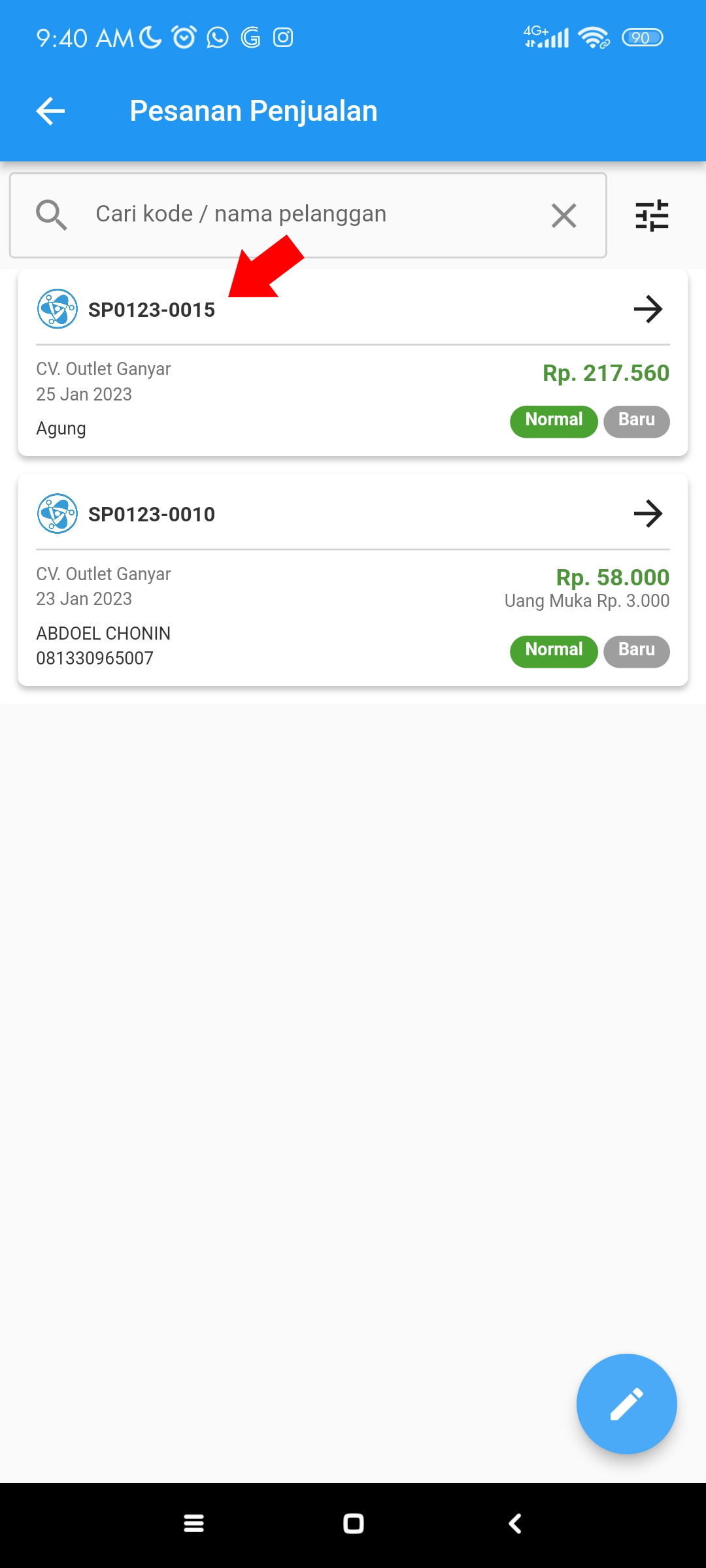Viewport: 706px width, 1568px height.
Task: Clear the search field with the X
Action: click(x=563, y=216)
